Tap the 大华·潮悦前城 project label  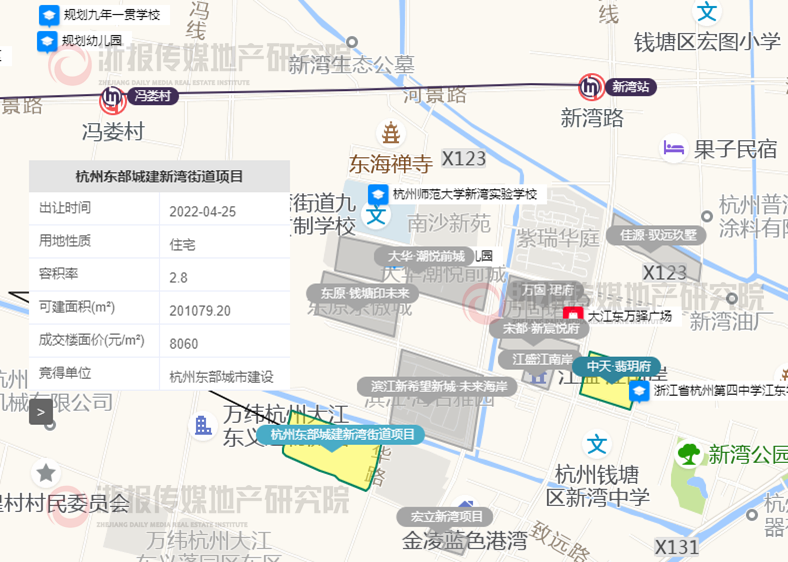pyautogui.click(x=426, y=257)
